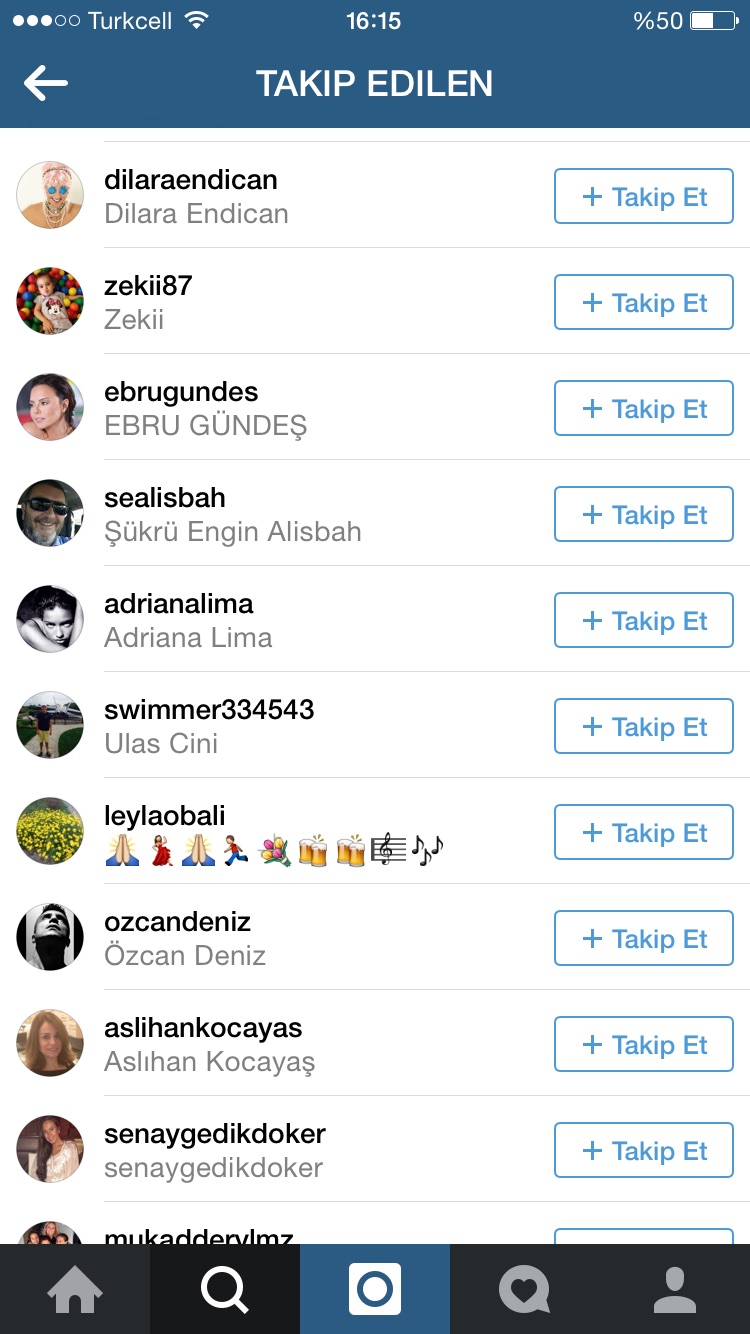Open EBRU GÜNDEŞ profile row
The image size is (750, 1334).
[x=205, y=408]
